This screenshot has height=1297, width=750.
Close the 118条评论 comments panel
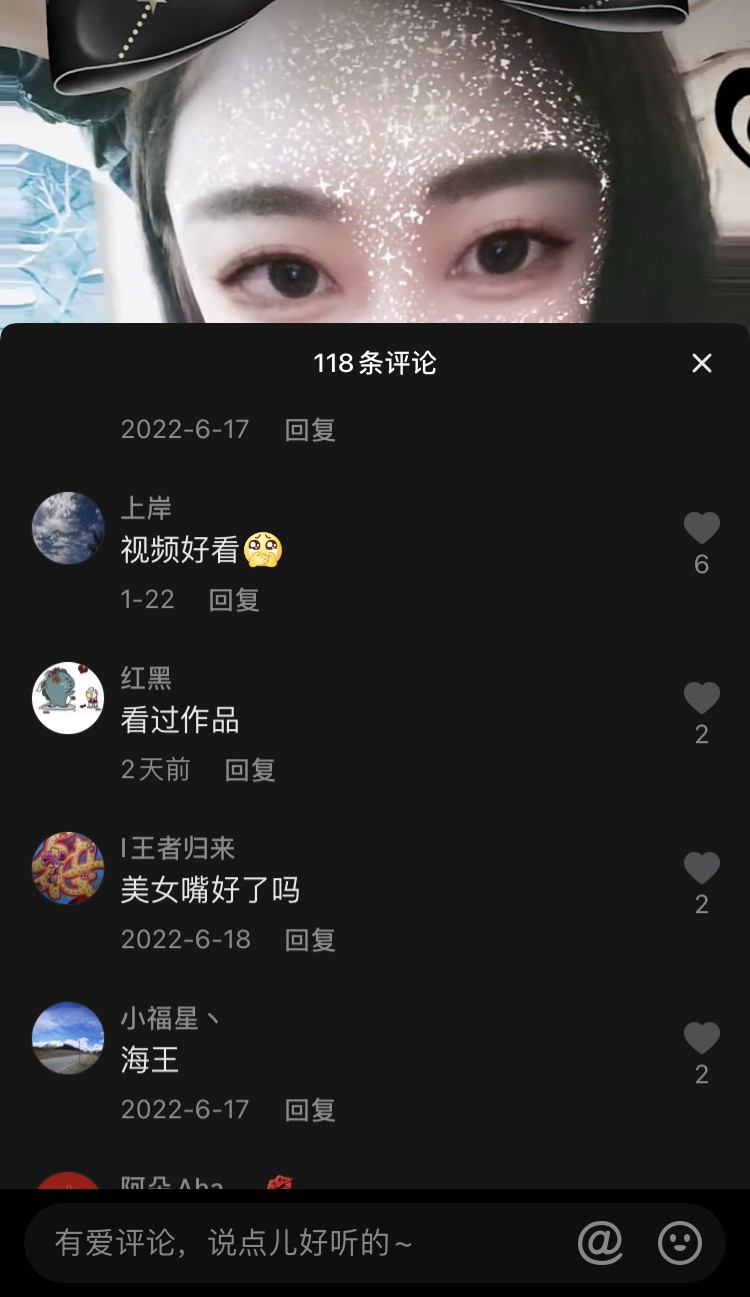(702, 363)
